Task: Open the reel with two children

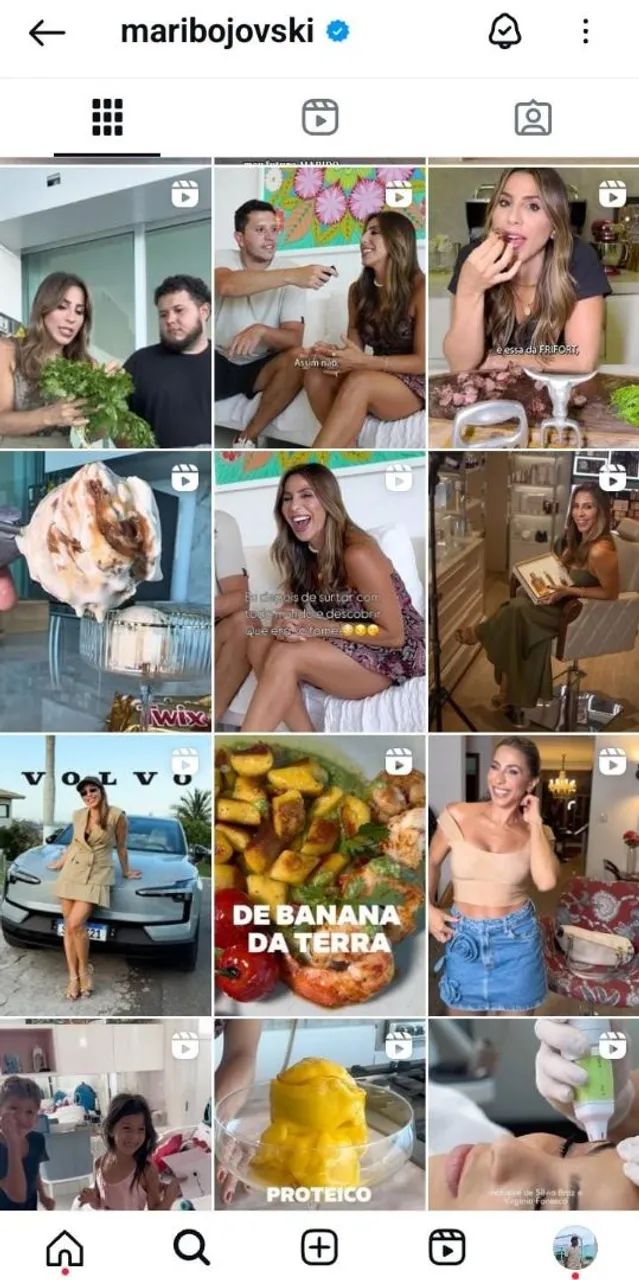Action: [x=106, y=1115]
